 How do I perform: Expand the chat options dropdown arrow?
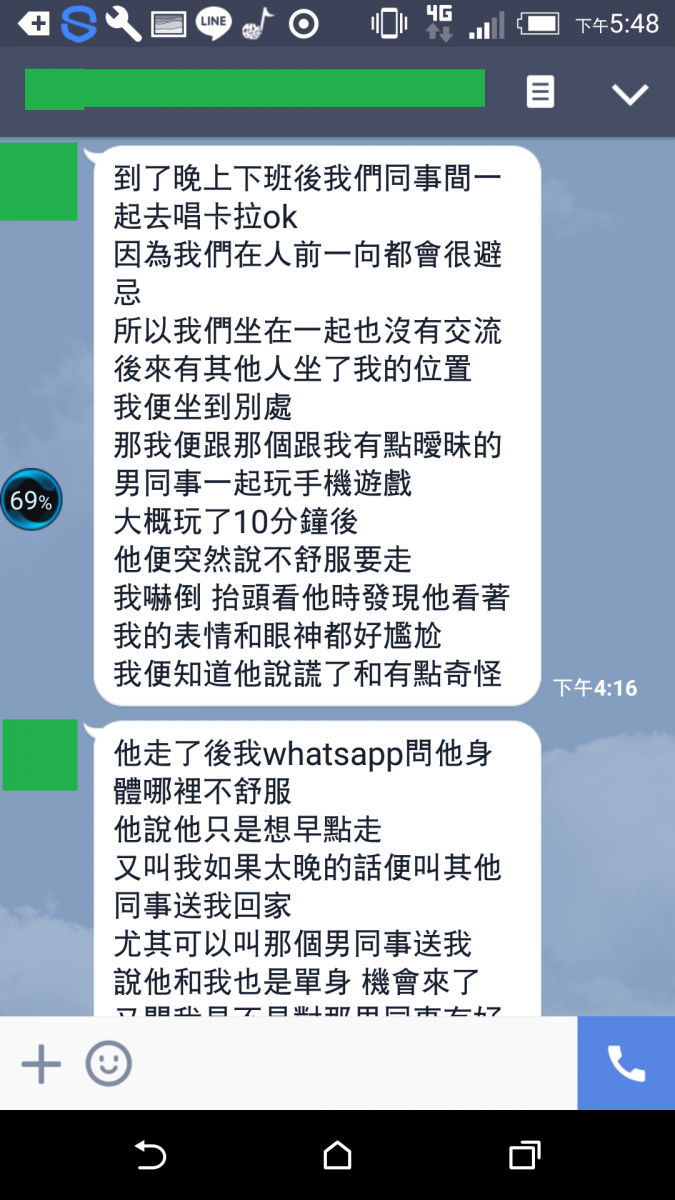[x=630, y=94]
